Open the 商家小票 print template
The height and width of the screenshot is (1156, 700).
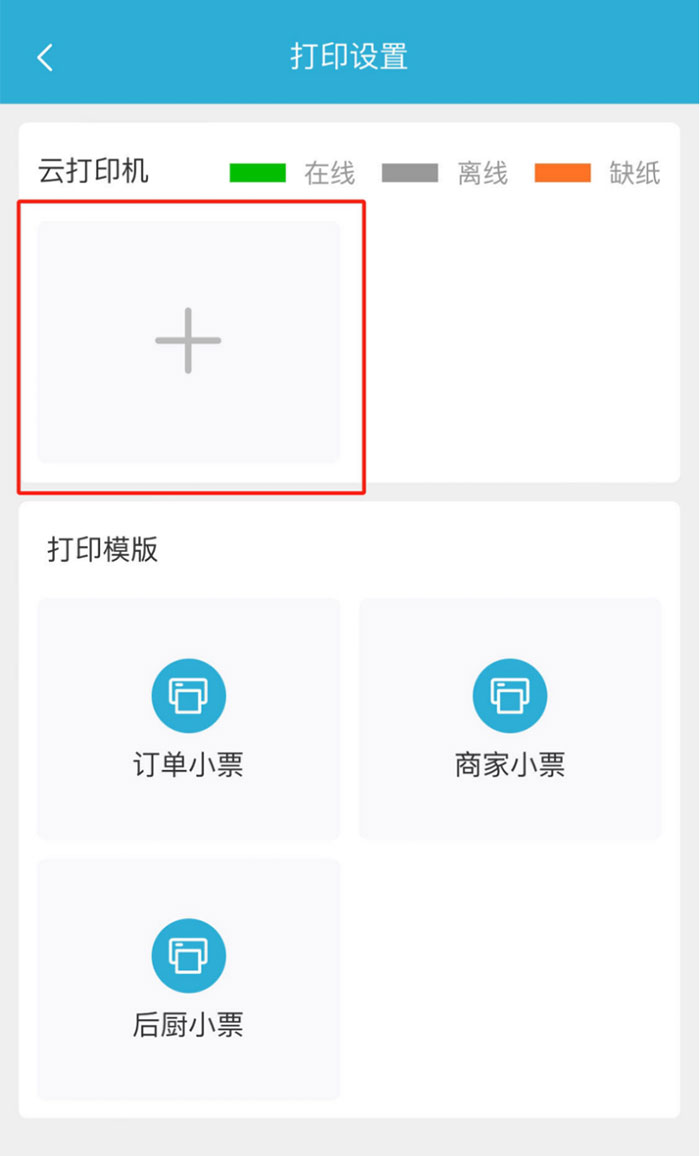pos(510,719)
